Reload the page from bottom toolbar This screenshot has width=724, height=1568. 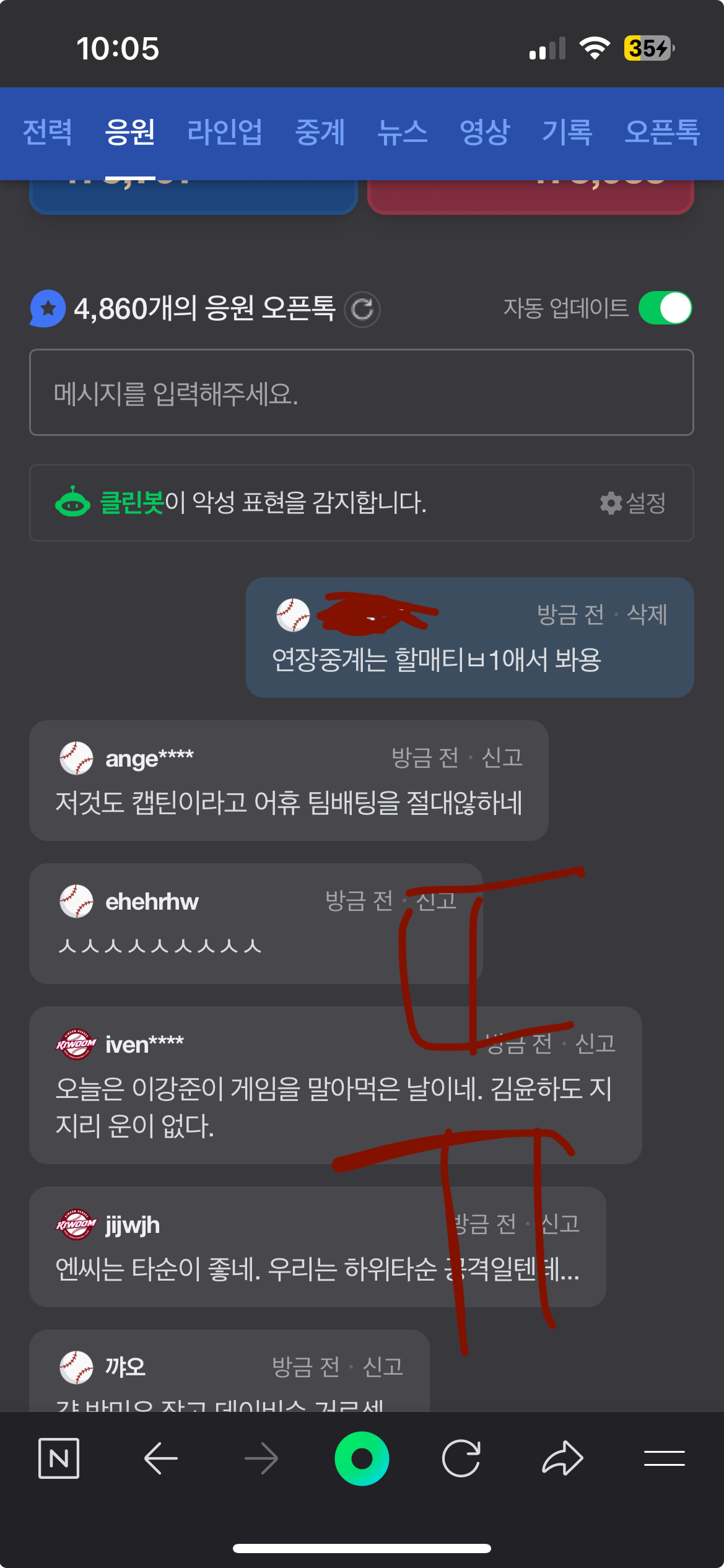(461, 1458)
